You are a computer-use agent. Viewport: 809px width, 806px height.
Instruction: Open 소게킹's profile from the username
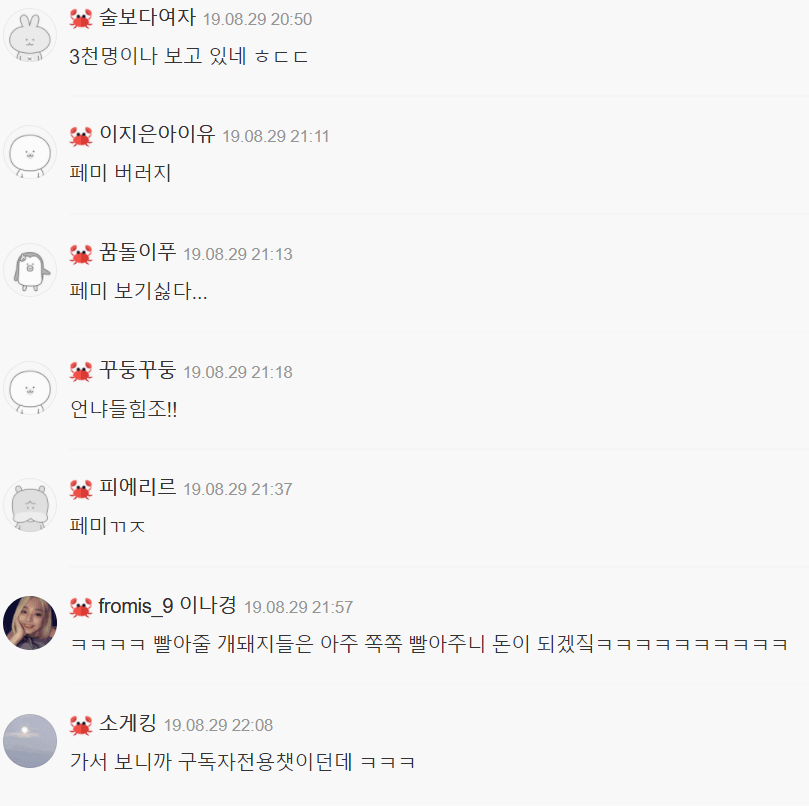(128, 724)
